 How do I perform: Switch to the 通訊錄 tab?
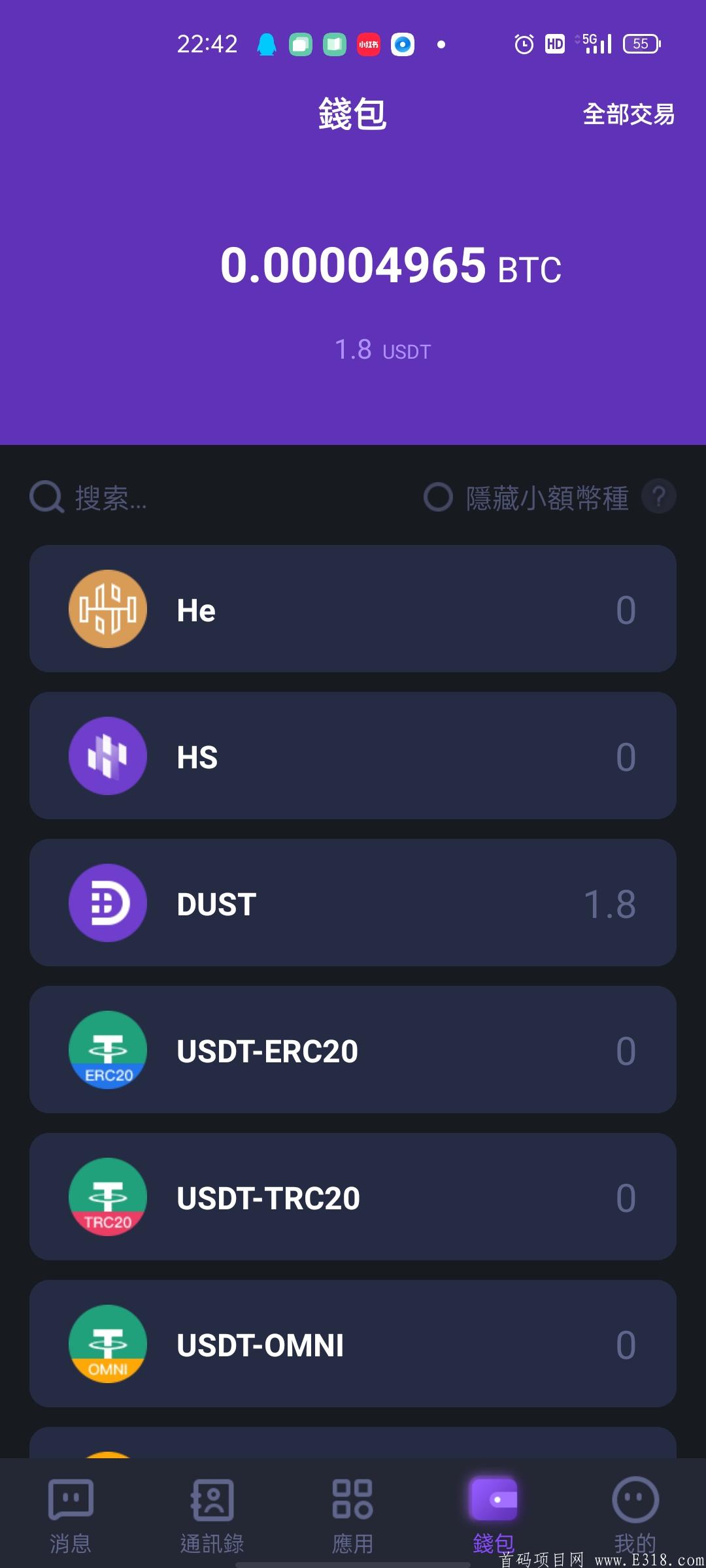tap(212, 1514)
